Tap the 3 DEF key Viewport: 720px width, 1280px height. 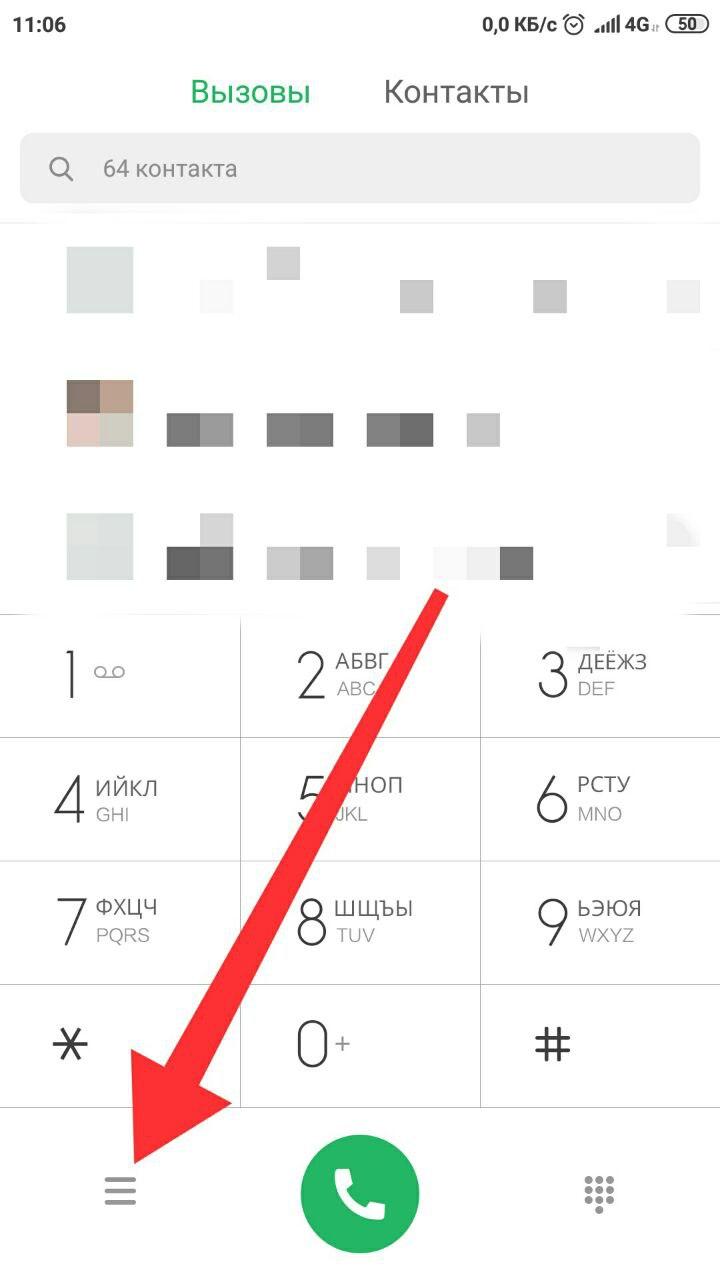pos(600,676)
